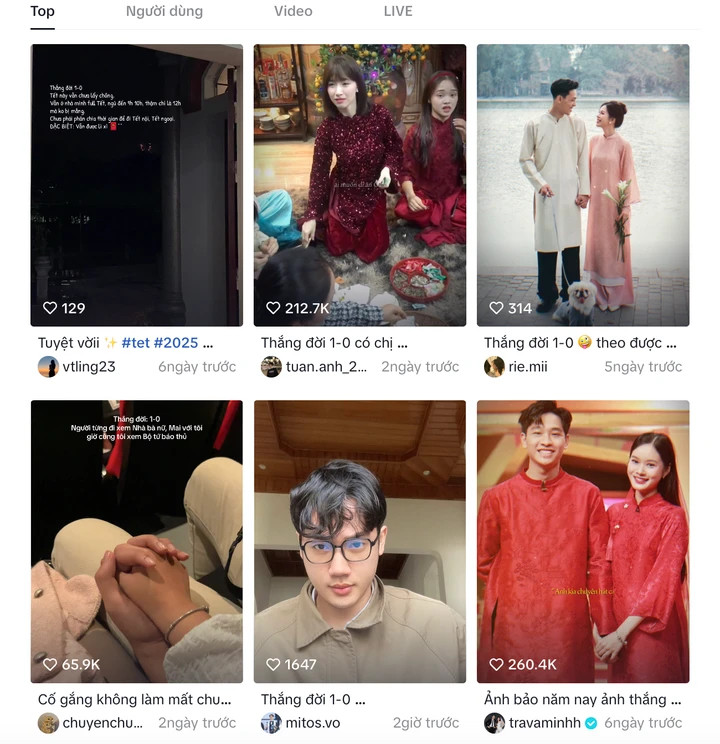Visit vtling23's profile

[x=88, y=367]
